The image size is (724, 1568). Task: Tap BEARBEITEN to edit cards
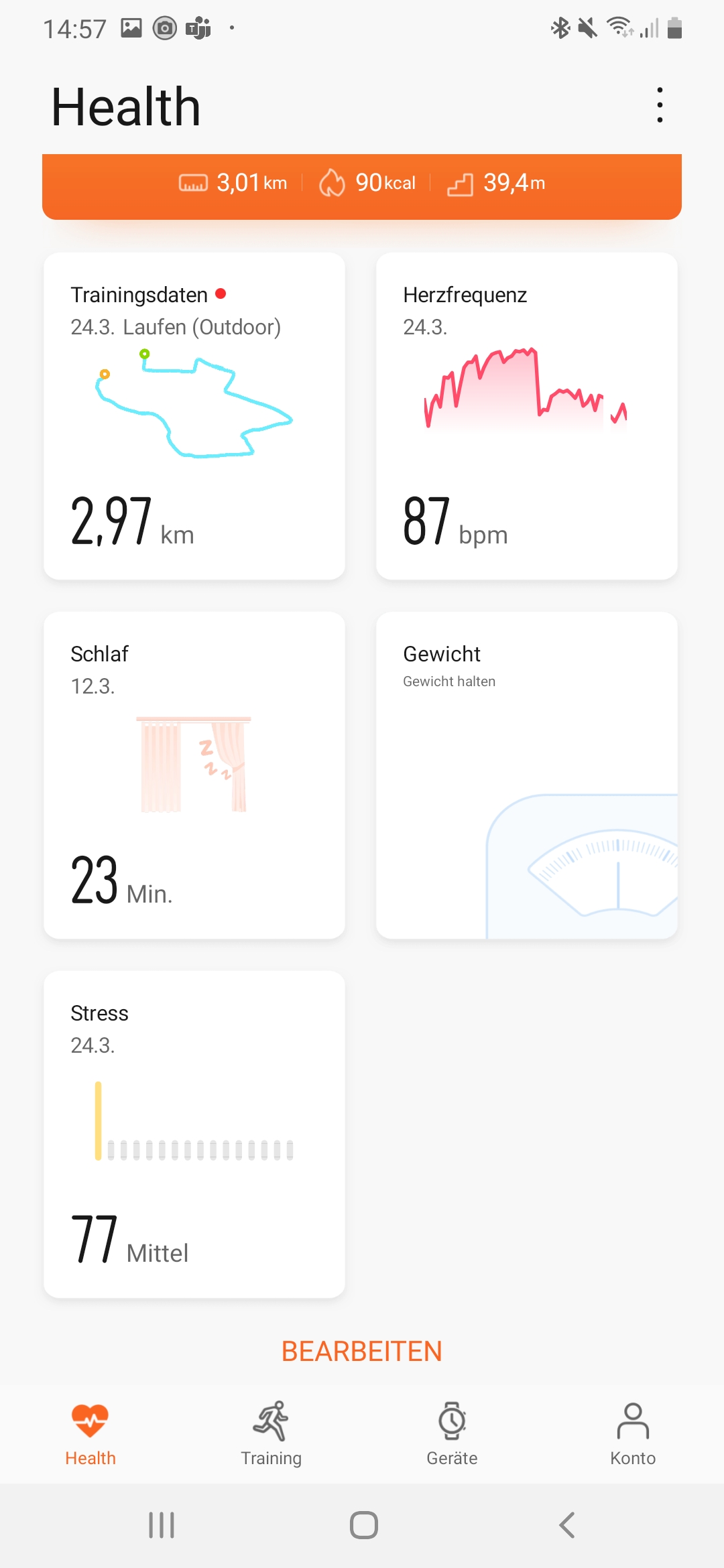pyautogui.click(x=362, y=1351)
